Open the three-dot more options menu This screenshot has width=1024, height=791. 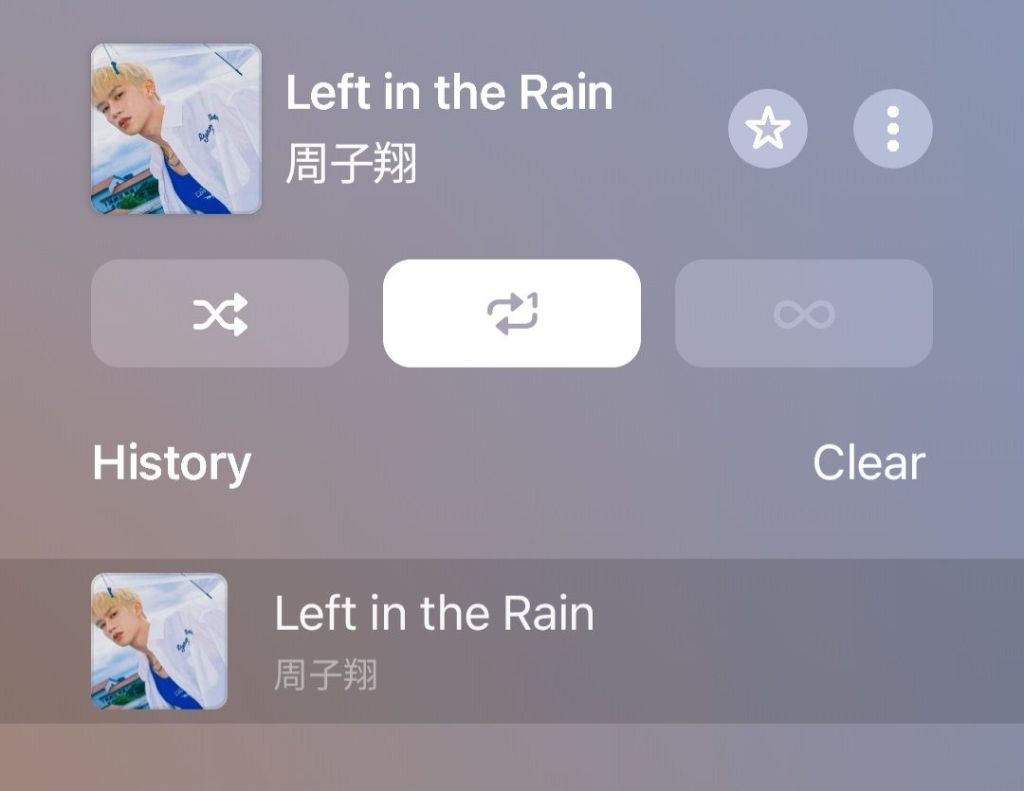tap(892, 129)
